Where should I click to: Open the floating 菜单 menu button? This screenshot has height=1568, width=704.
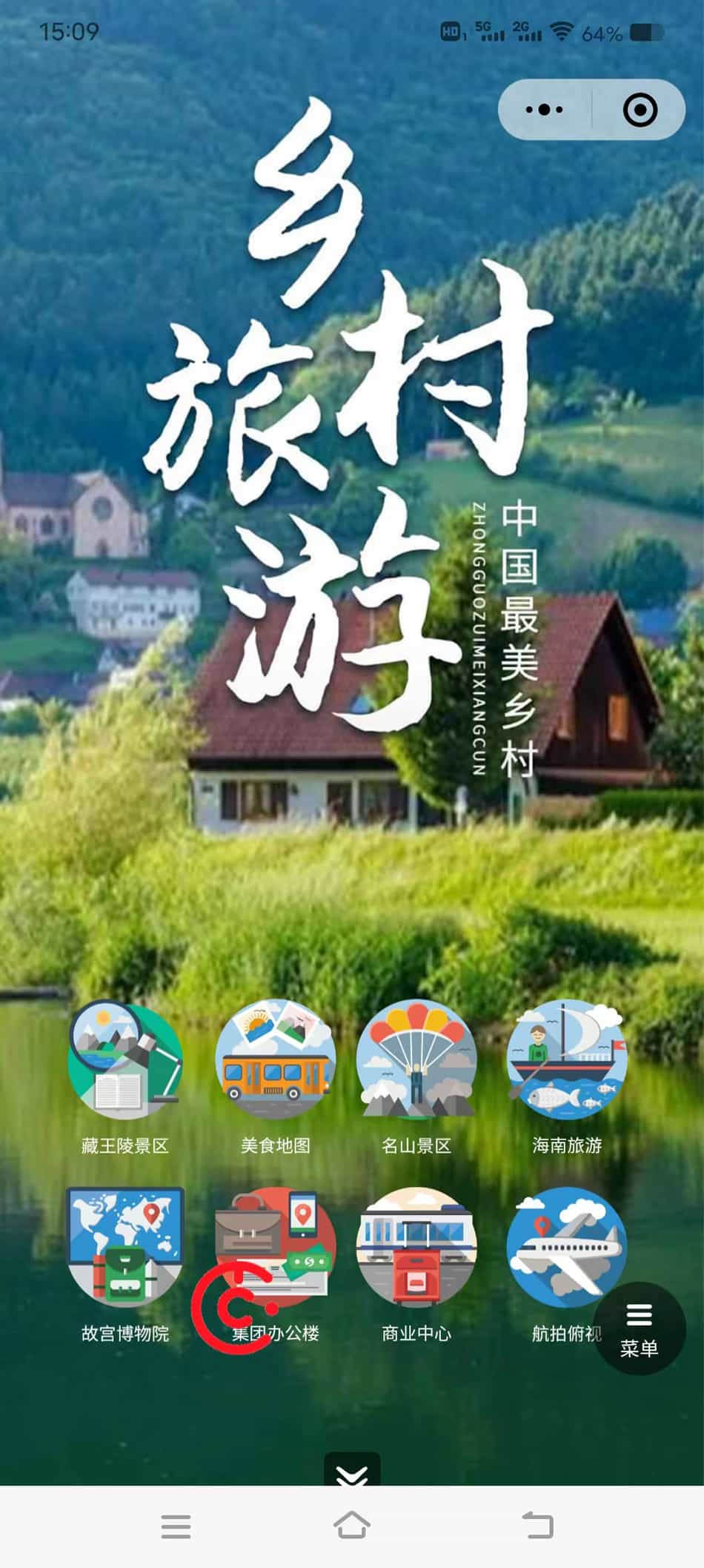639,1329
